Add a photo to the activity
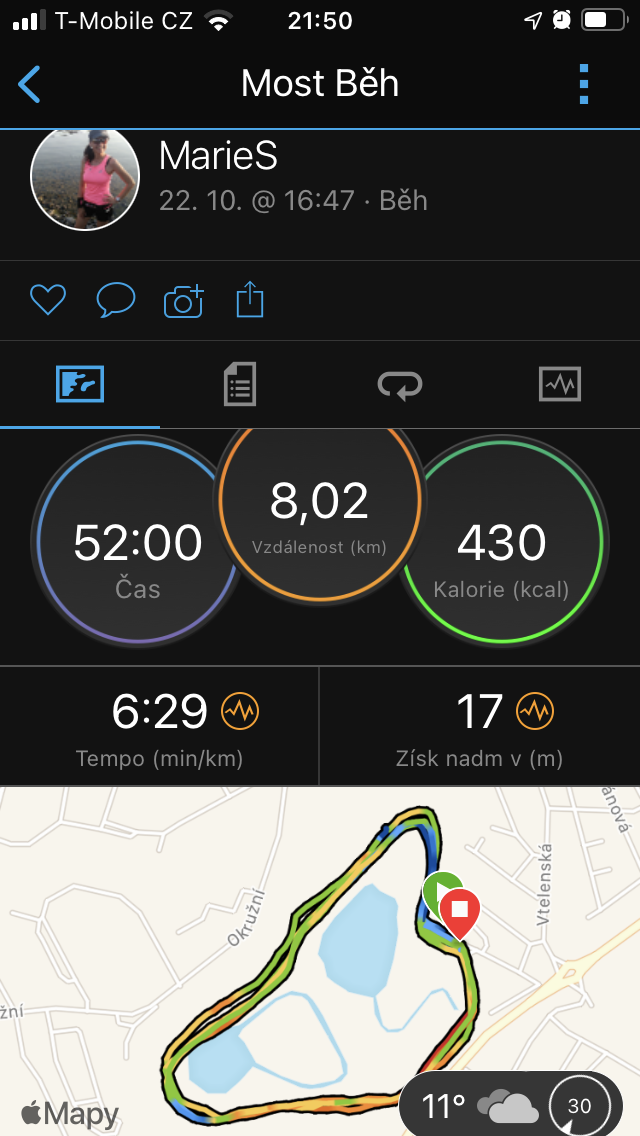 (x=183, y=301)
